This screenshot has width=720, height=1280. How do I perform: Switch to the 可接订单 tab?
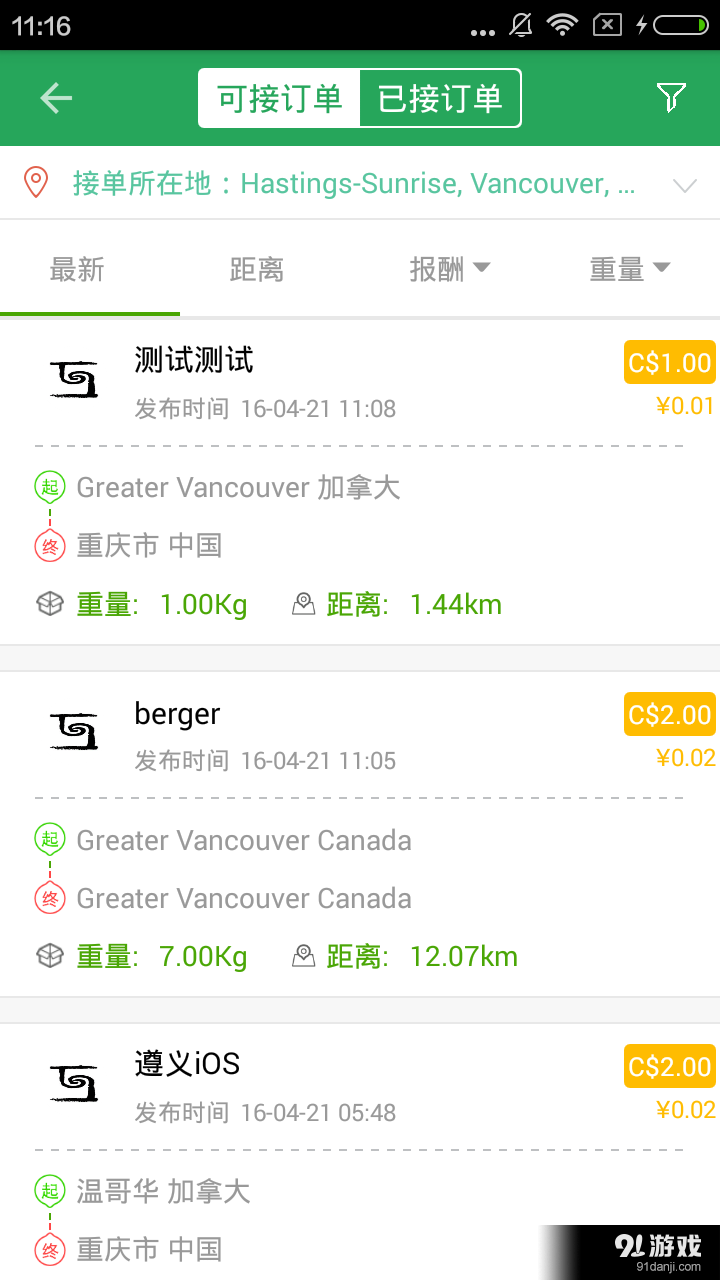(x=277, y=97)
